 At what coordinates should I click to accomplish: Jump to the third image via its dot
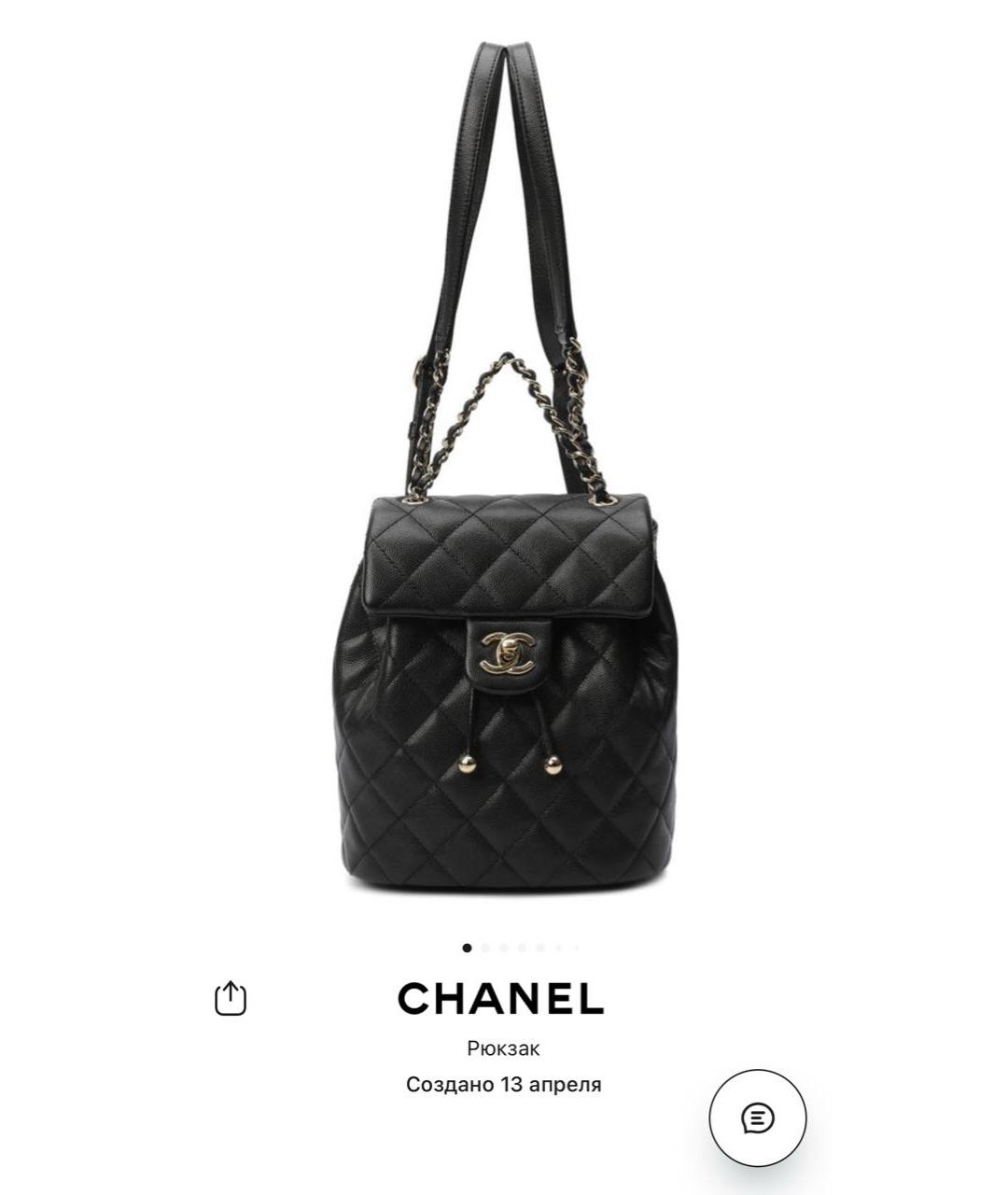(503, 947)
